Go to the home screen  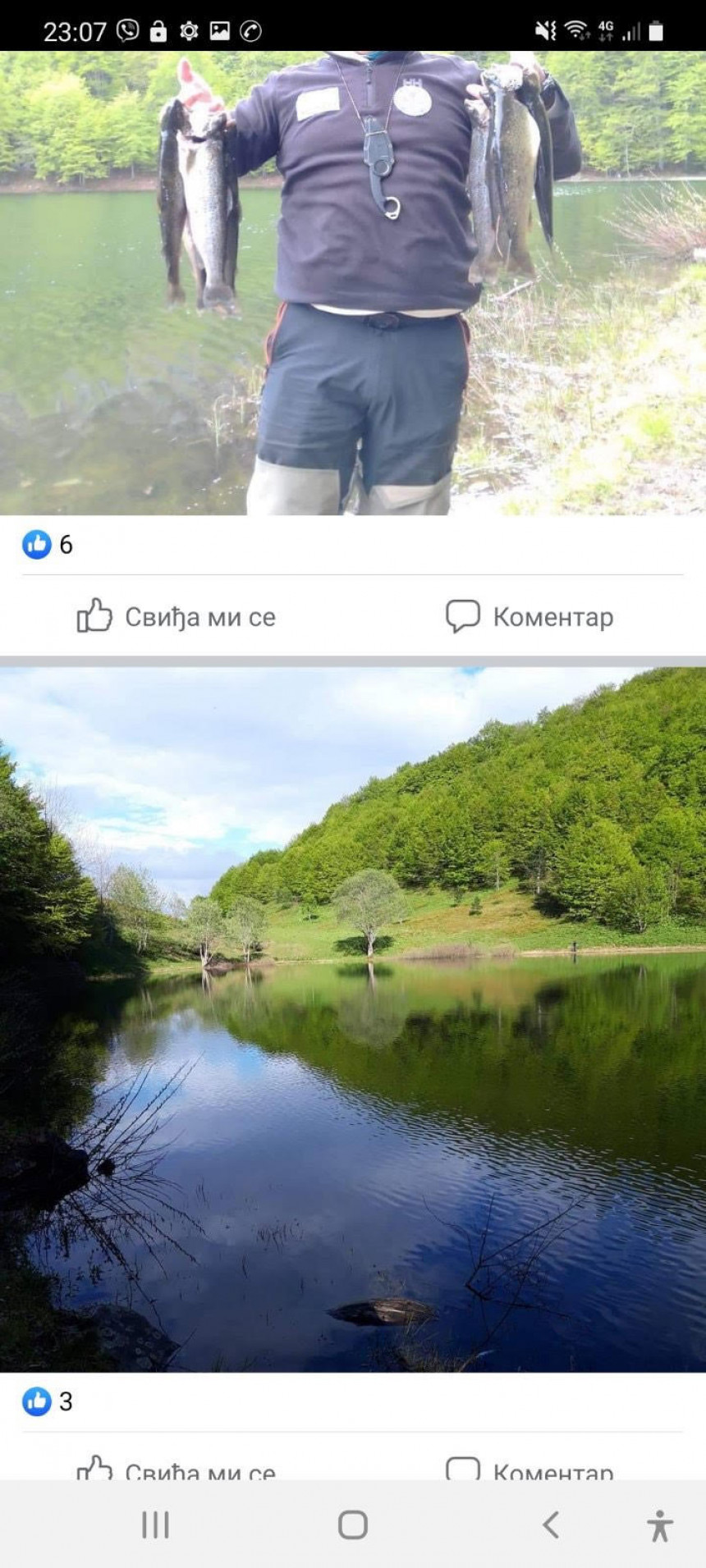tap(353, 1525)
